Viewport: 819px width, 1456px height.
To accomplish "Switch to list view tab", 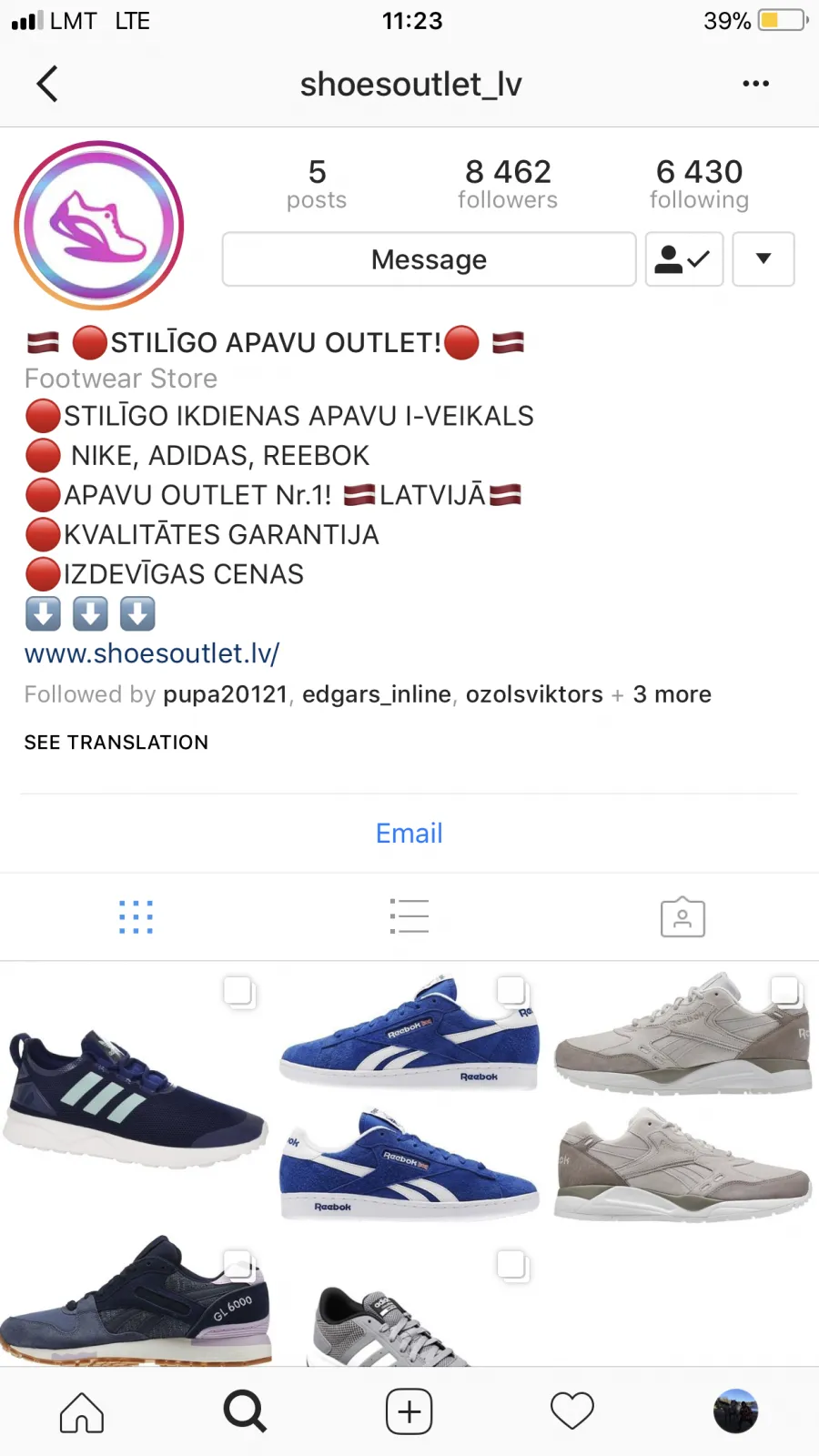I will [409, 916].
